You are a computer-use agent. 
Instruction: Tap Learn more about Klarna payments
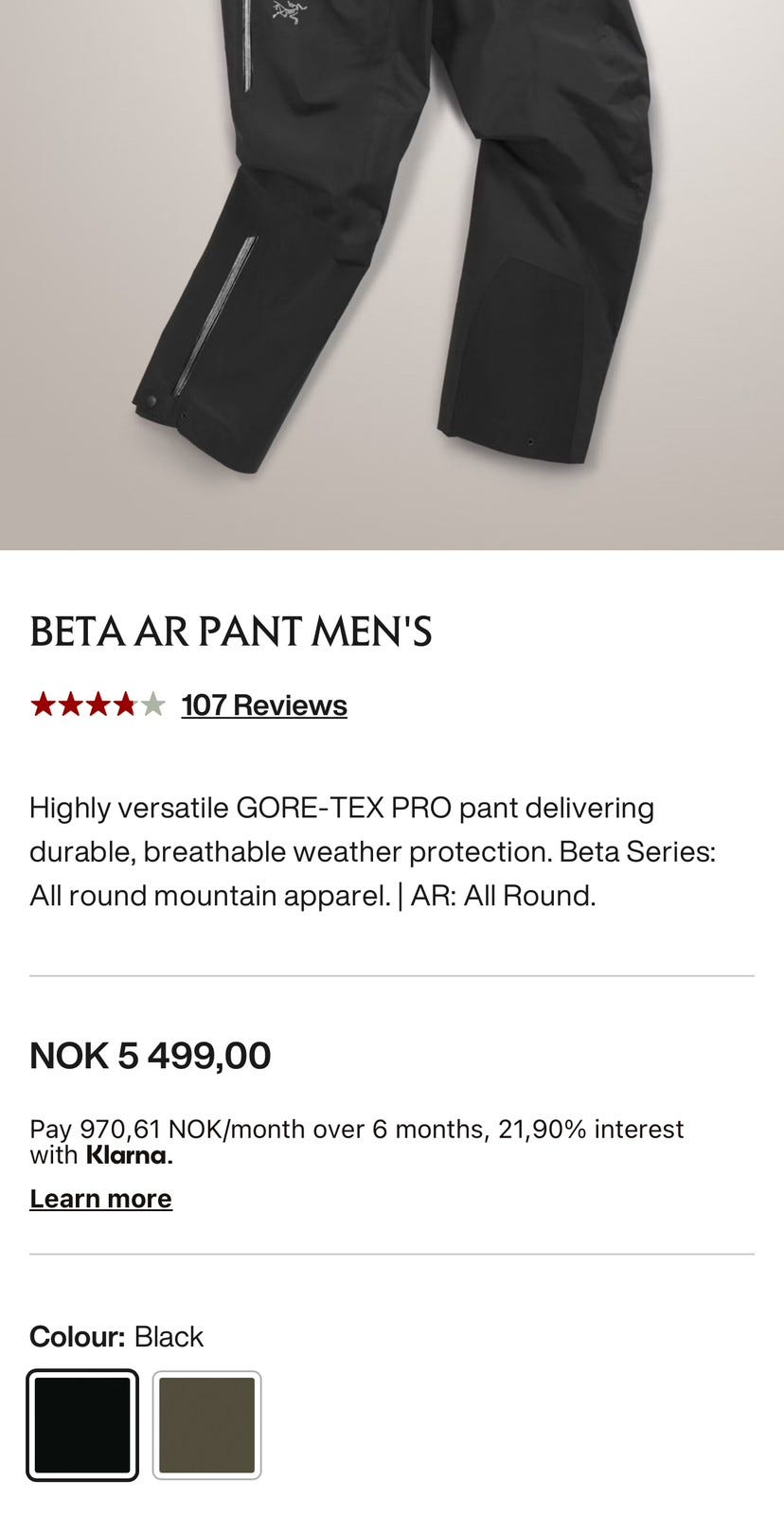100,1199
